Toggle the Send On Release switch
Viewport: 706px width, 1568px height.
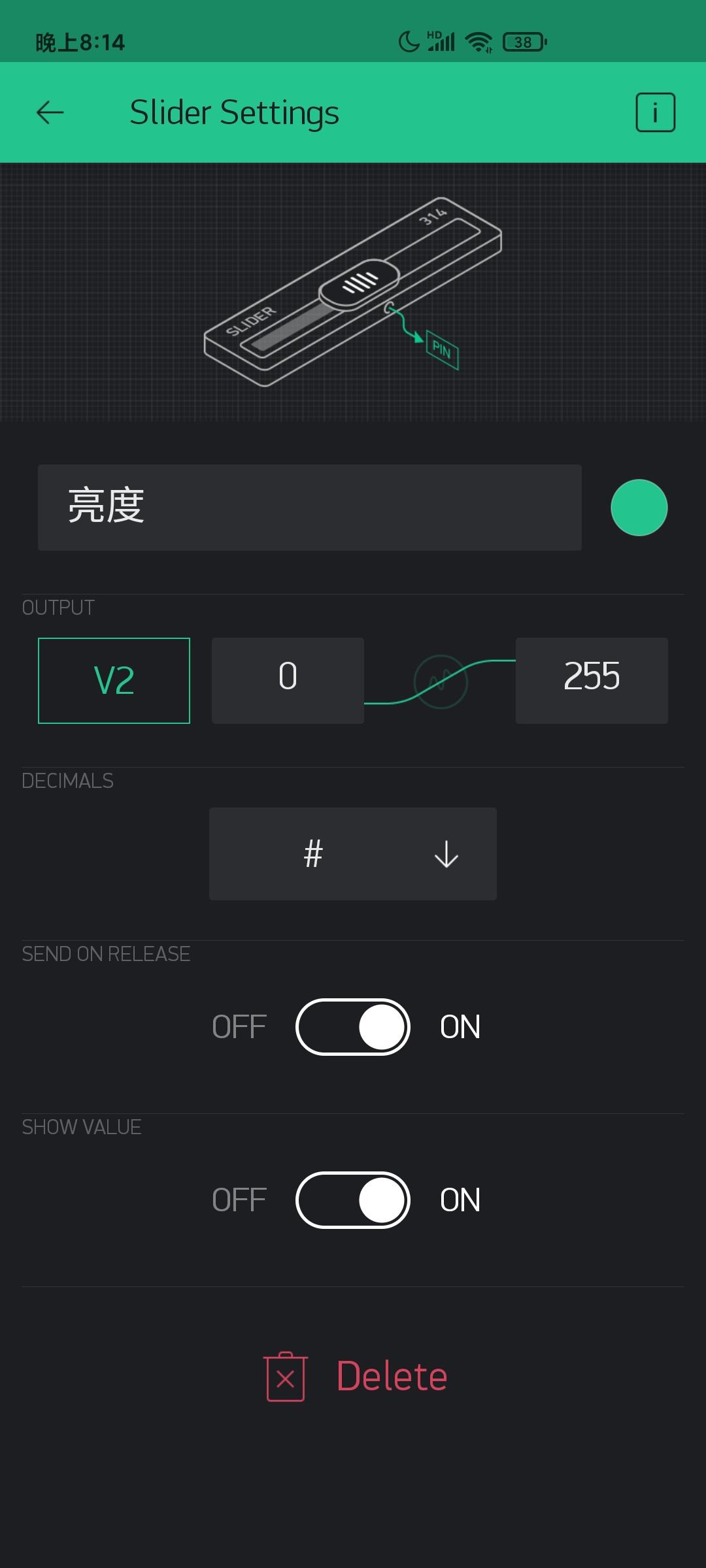352,1026
